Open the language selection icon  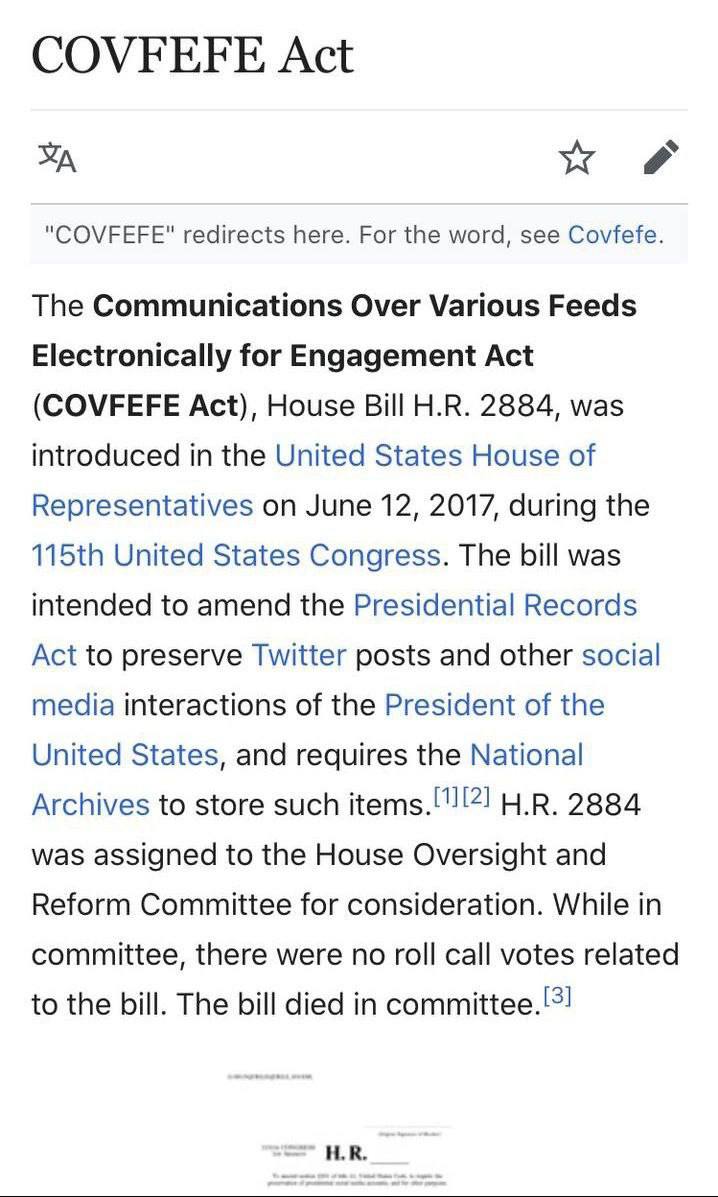tap(56, 157)
